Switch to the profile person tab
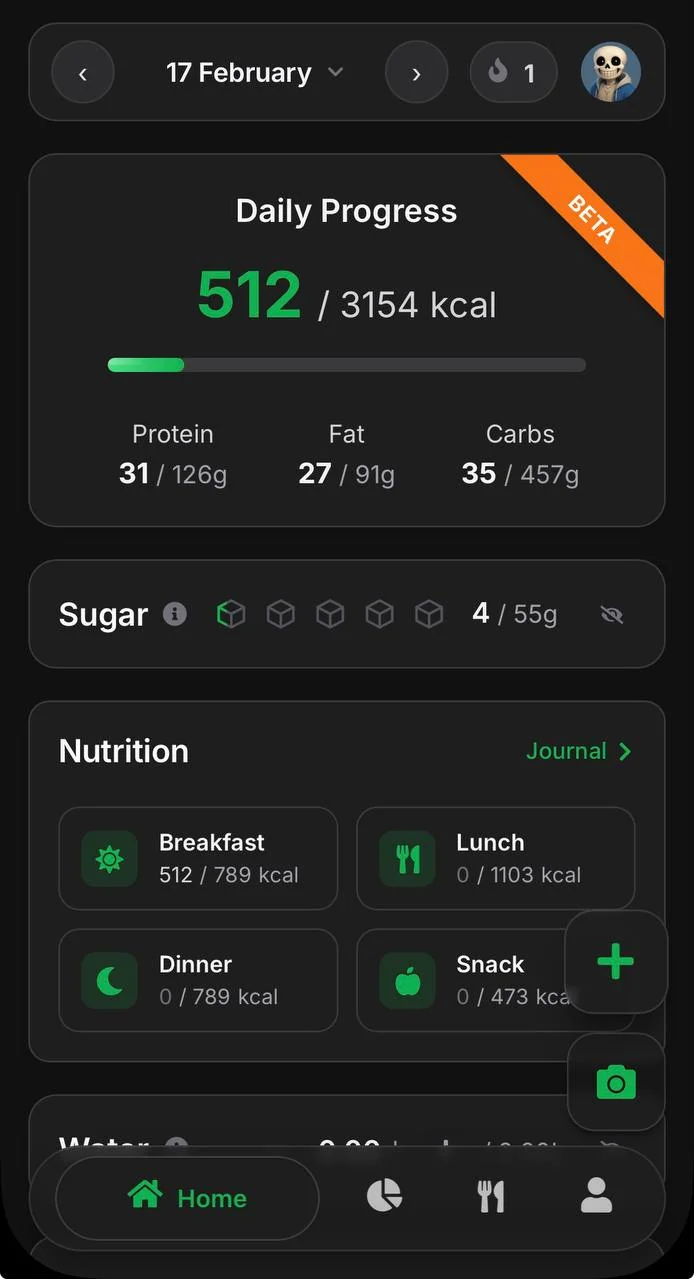 596,1196
